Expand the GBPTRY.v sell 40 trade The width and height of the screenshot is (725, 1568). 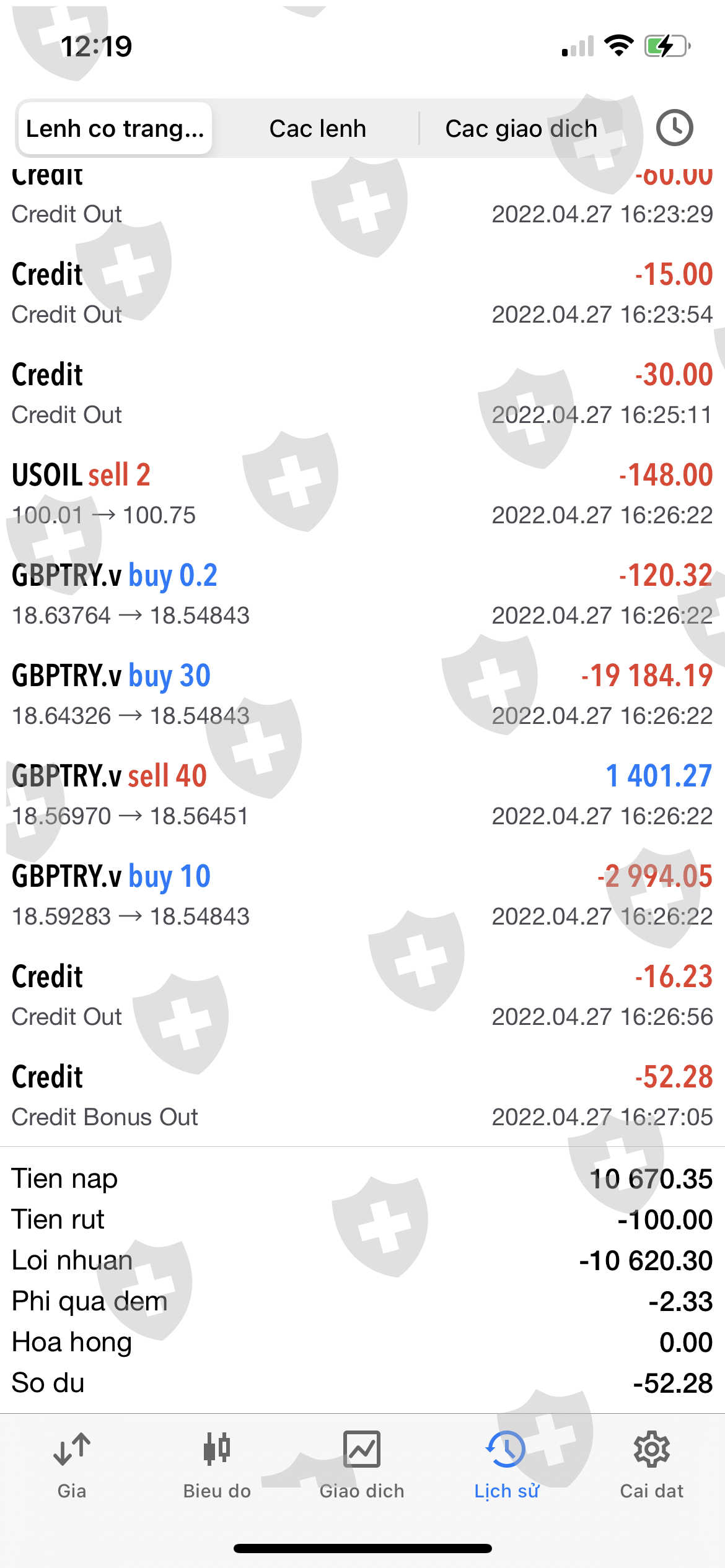(x=362, y=795)
